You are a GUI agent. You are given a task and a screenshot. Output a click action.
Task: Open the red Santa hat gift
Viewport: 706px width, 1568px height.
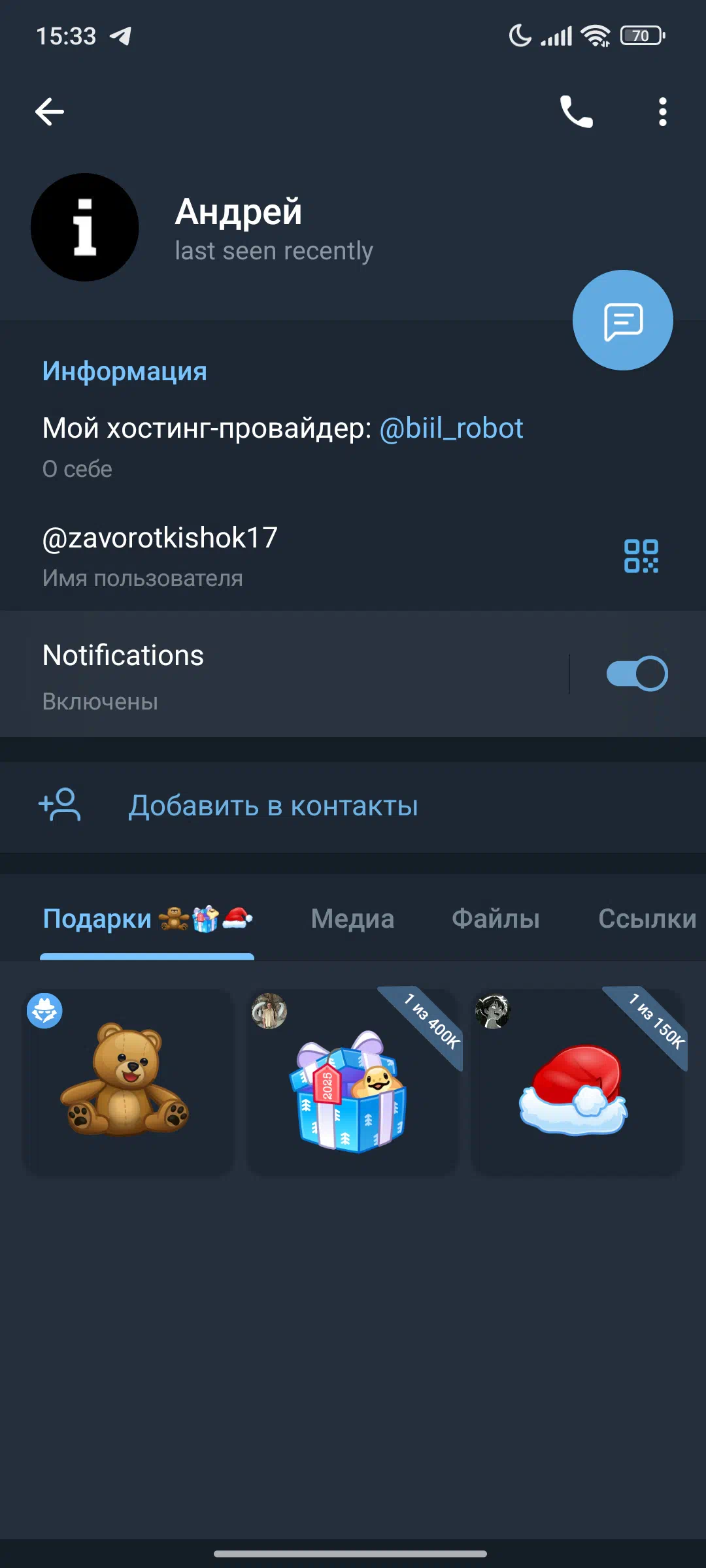coord(577,1082)
